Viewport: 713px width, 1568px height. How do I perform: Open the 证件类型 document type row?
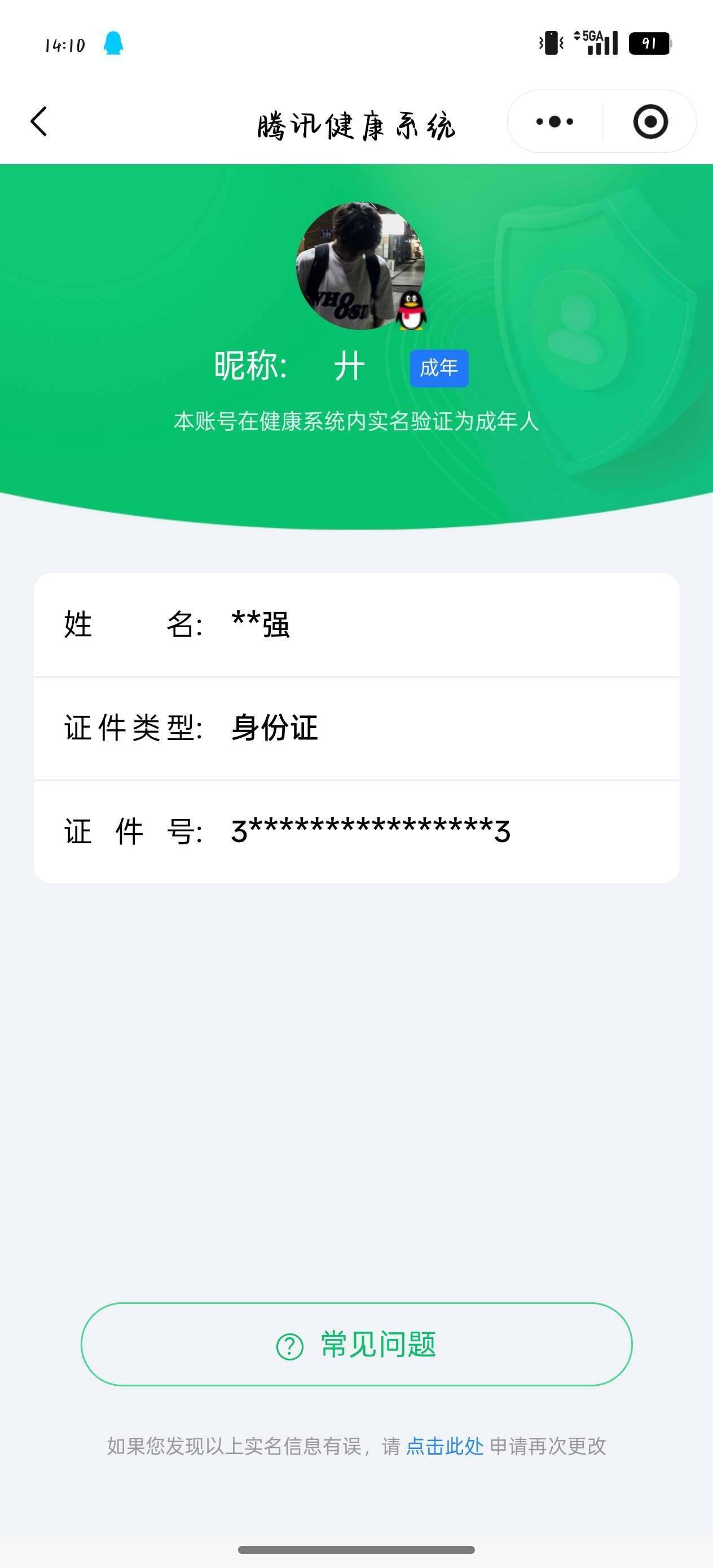pyautogui.click(x=356, y=728)
